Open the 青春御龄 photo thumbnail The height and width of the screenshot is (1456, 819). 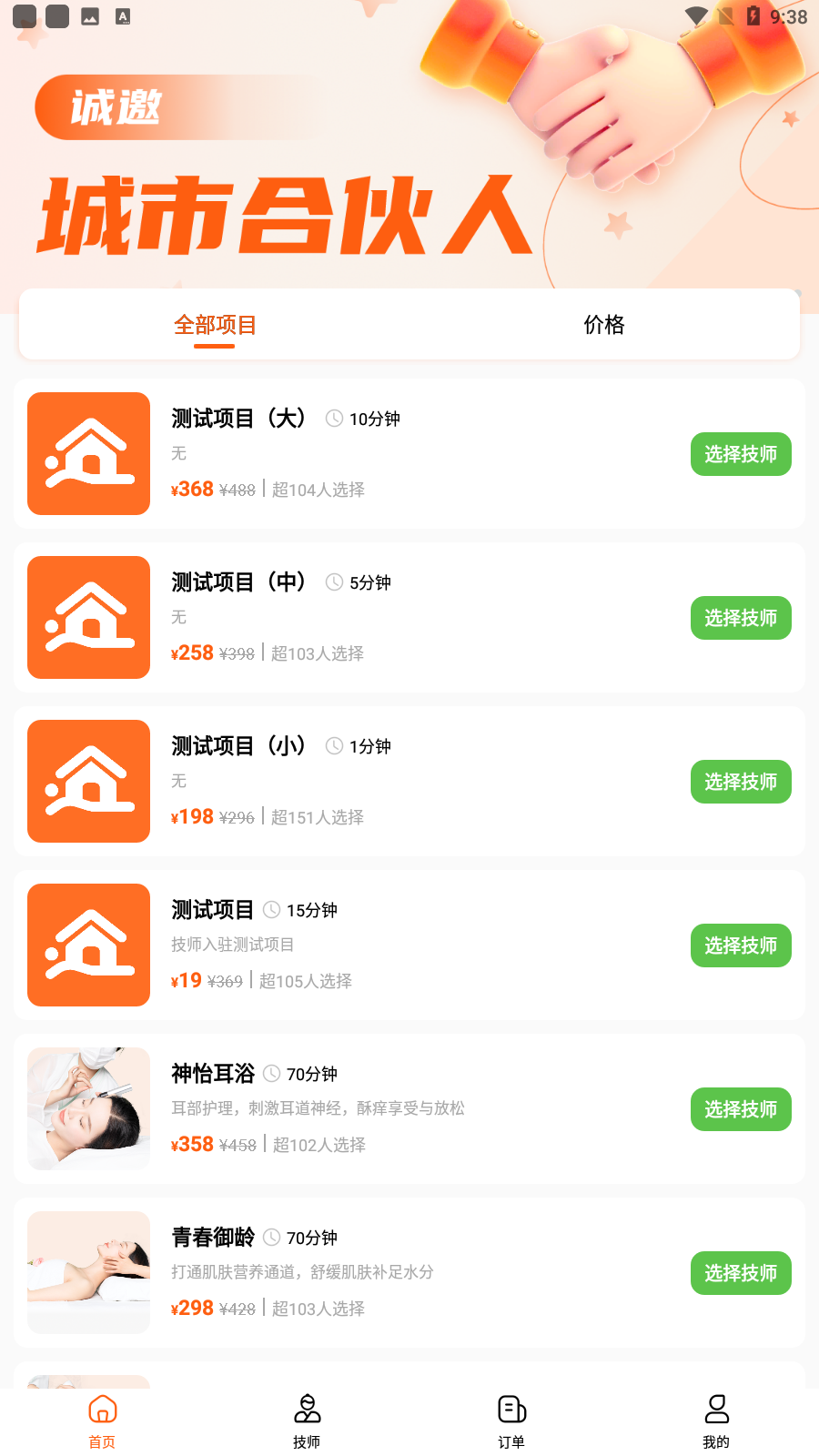click(x=88, y=1272)
